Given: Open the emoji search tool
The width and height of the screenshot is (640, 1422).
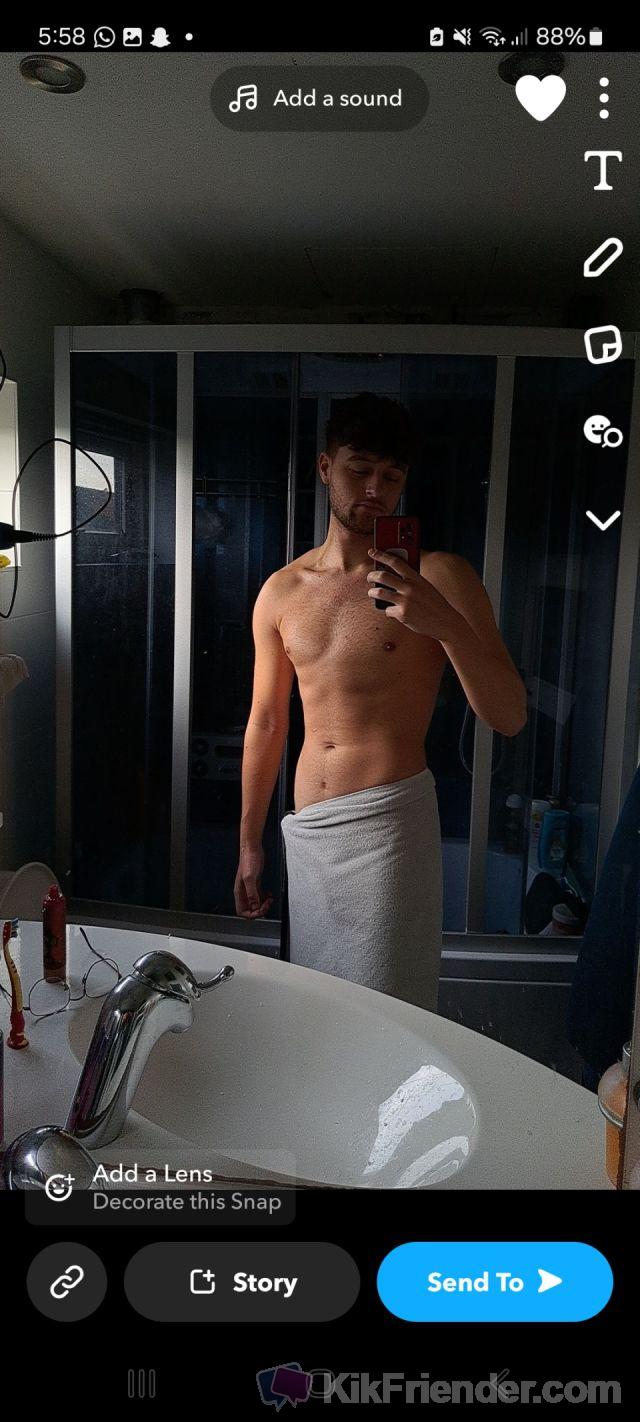Looking at the screenshot, I should click(x=603, y=431).
